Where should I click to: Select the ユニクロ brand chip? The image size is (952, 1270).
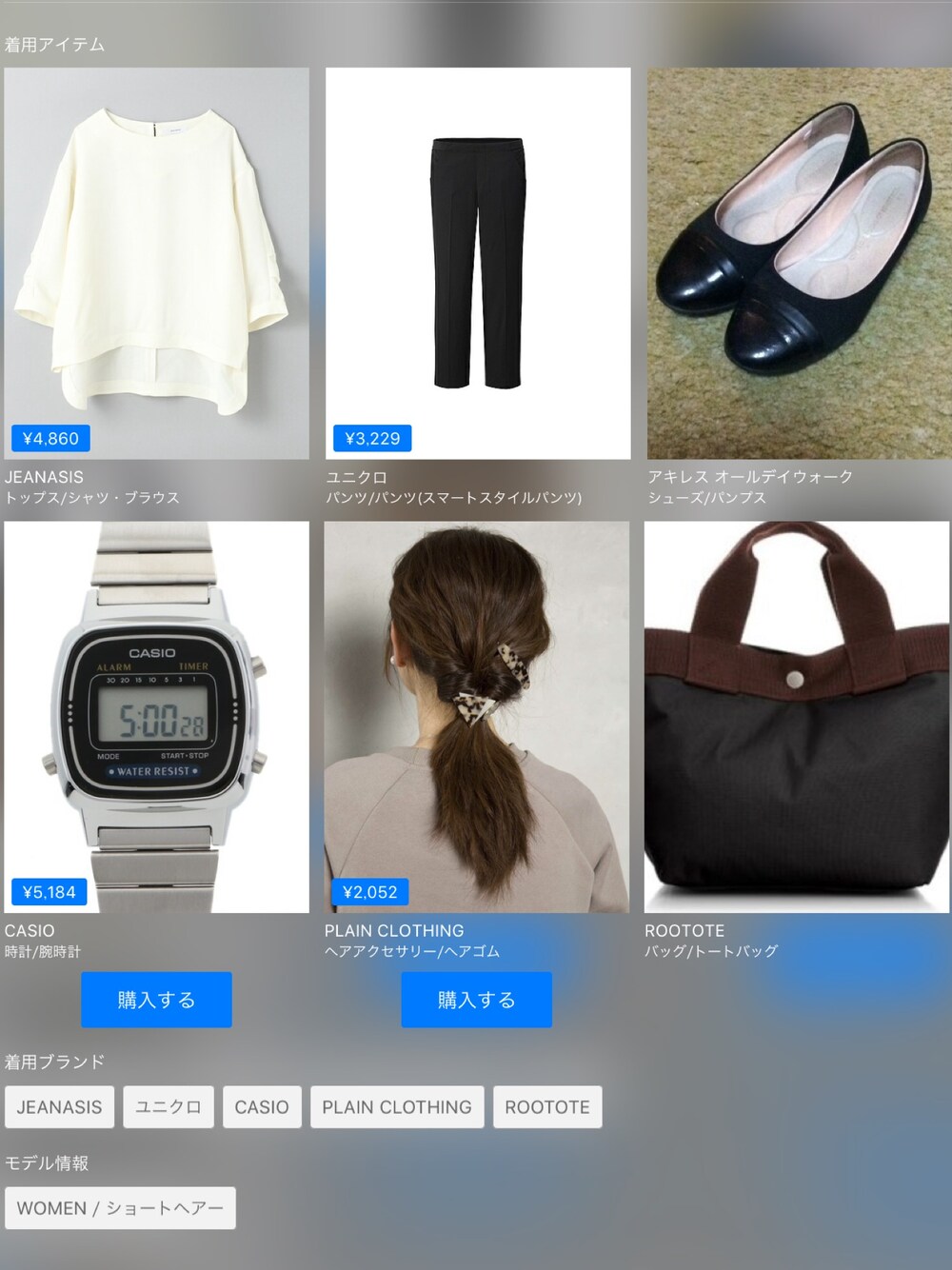tap(169, 1107)
